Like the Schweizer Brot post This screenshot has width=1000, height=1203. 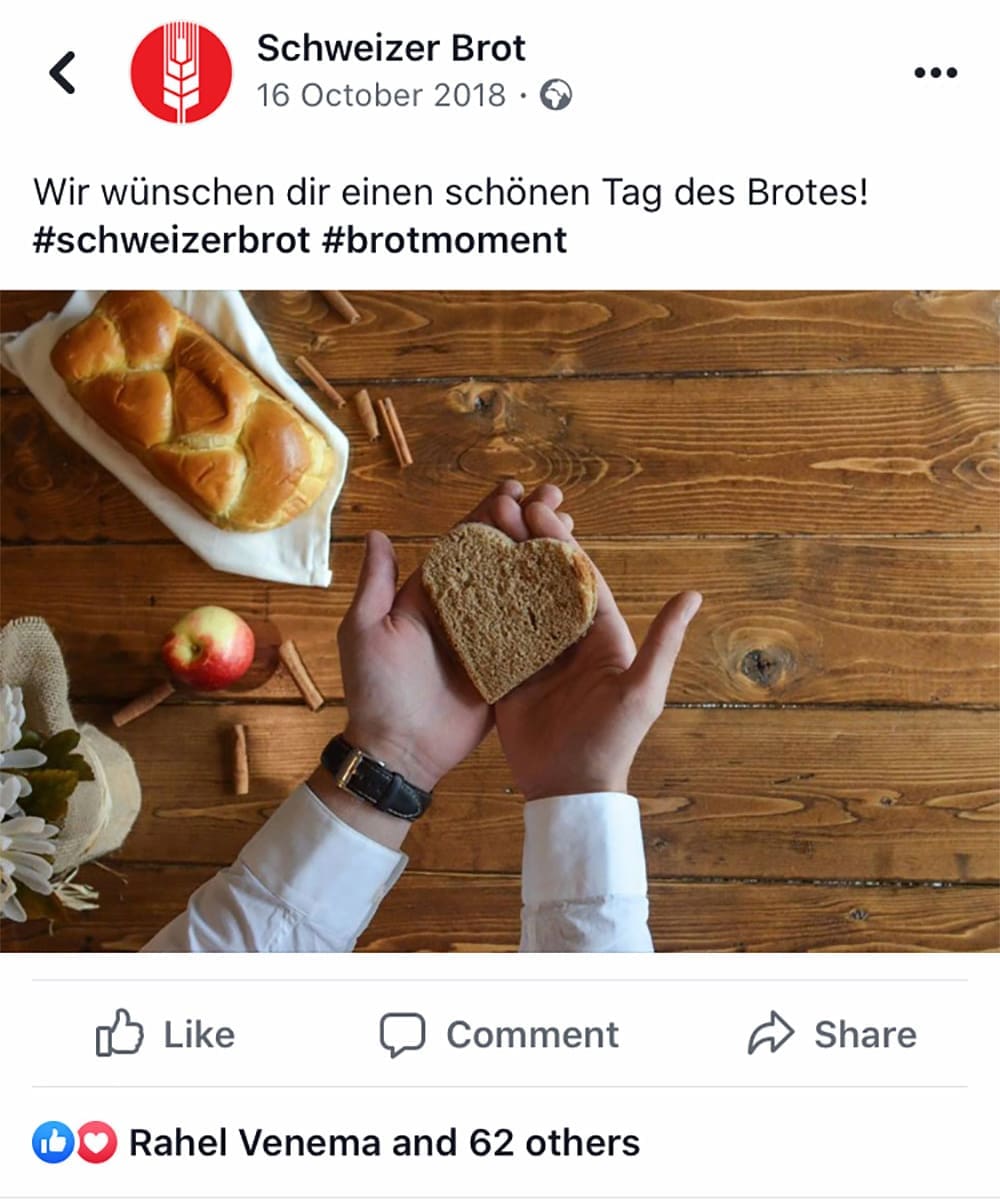tap(166, 1034)
